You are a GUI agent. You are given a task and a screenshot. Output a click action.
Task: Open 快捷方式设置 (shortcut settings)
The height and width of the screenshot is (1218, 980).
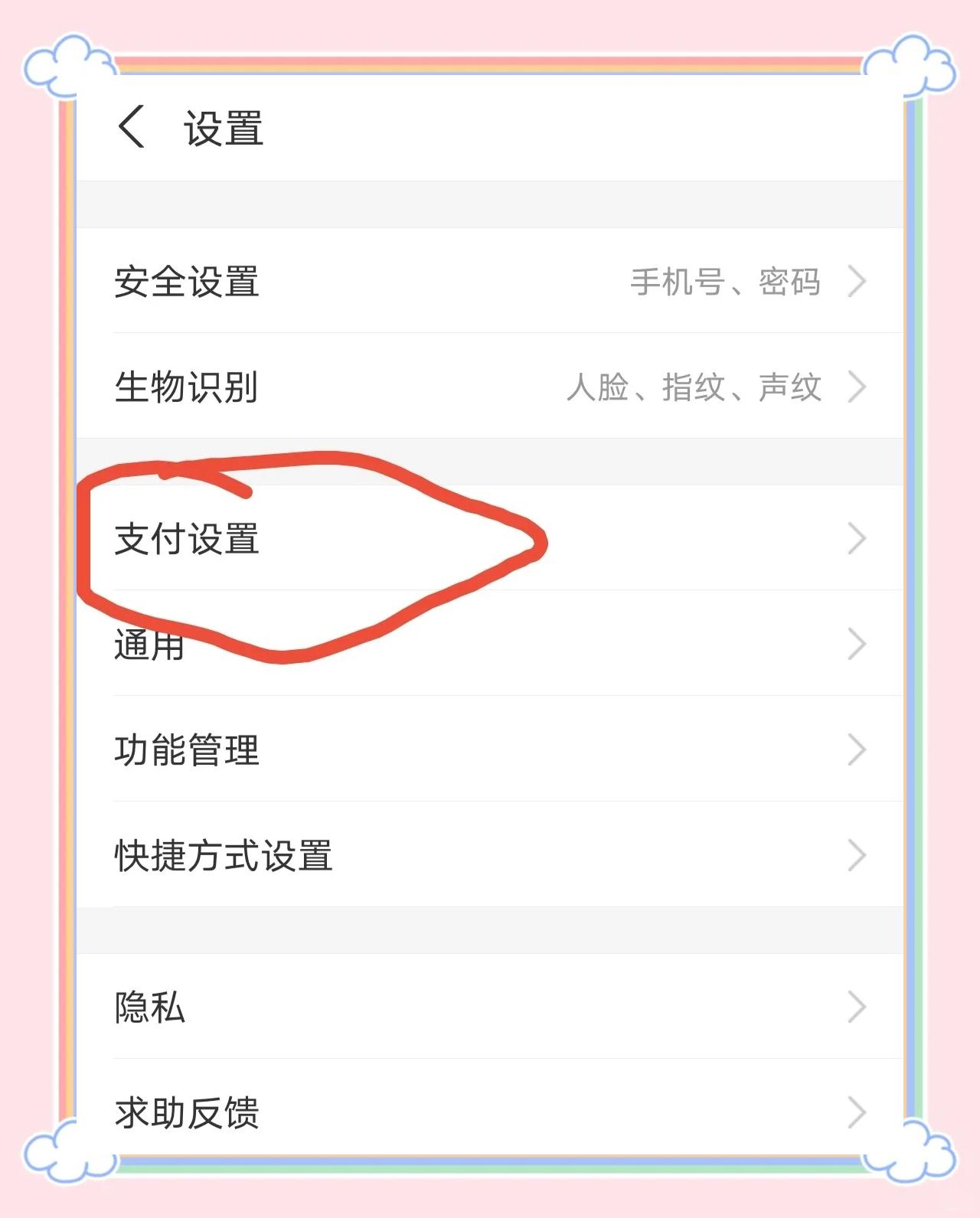(490, 855)
